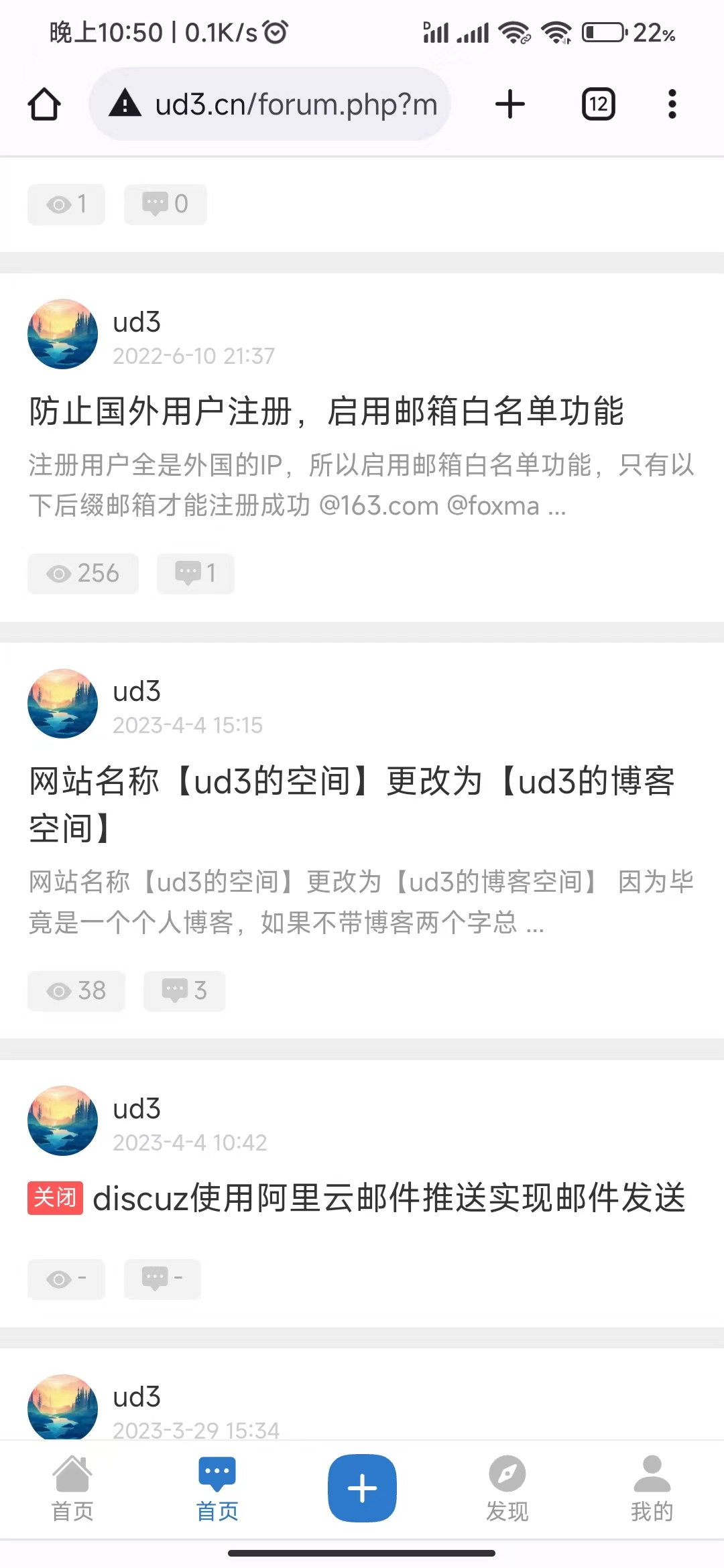Open post 防止国外用户注册，启用邮箱白名单功能

click(x=326, y=411)
